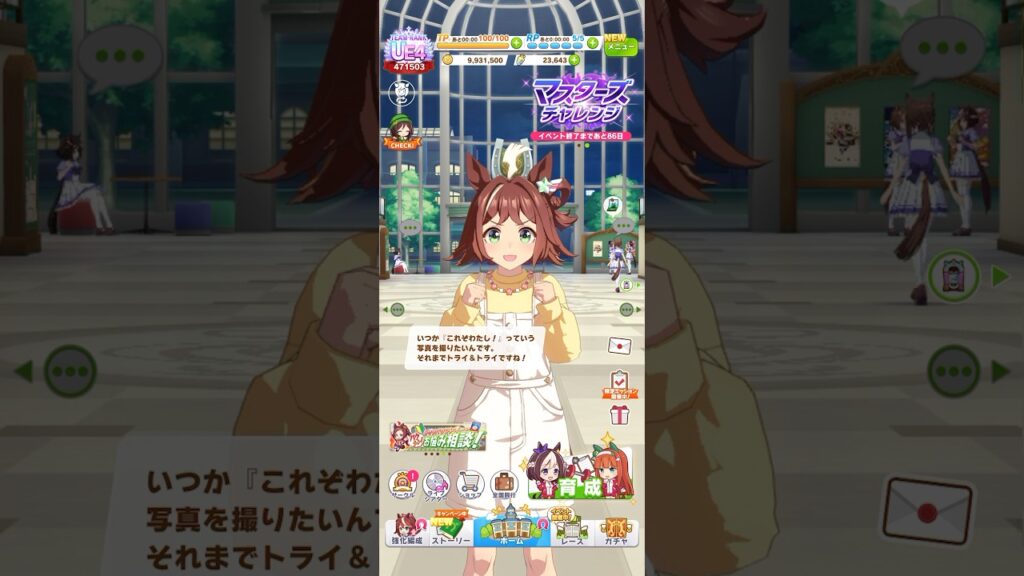The width and height of the screenshot is (1024, 576).
Task: Open the missions clipboard icon
Action: click(619, 381)
